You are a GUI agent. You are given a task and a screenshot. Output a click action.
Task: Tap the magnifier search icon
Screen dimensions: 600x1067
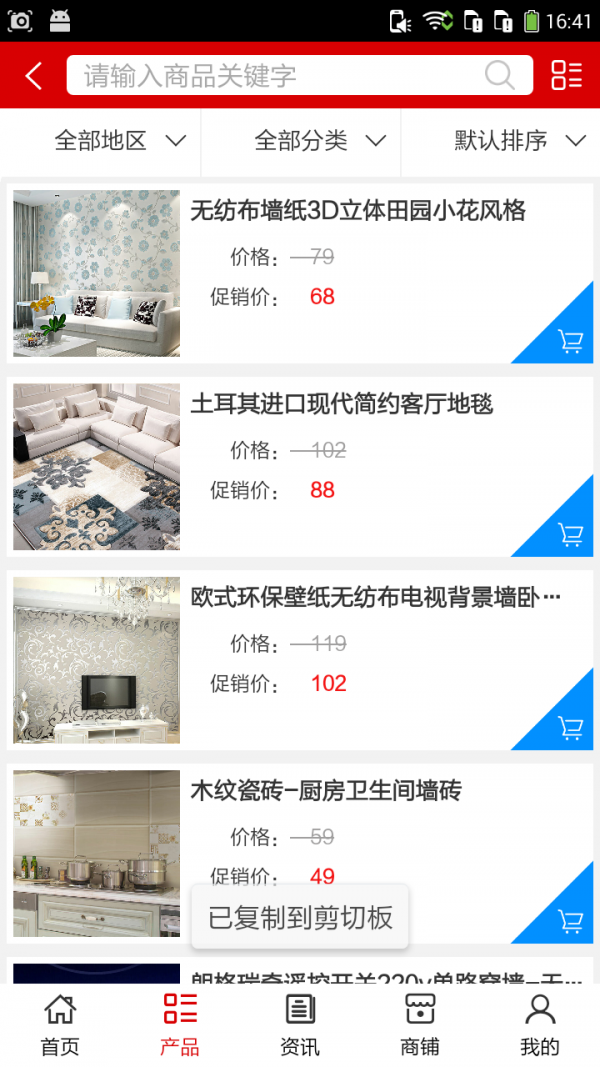(499, 75)
